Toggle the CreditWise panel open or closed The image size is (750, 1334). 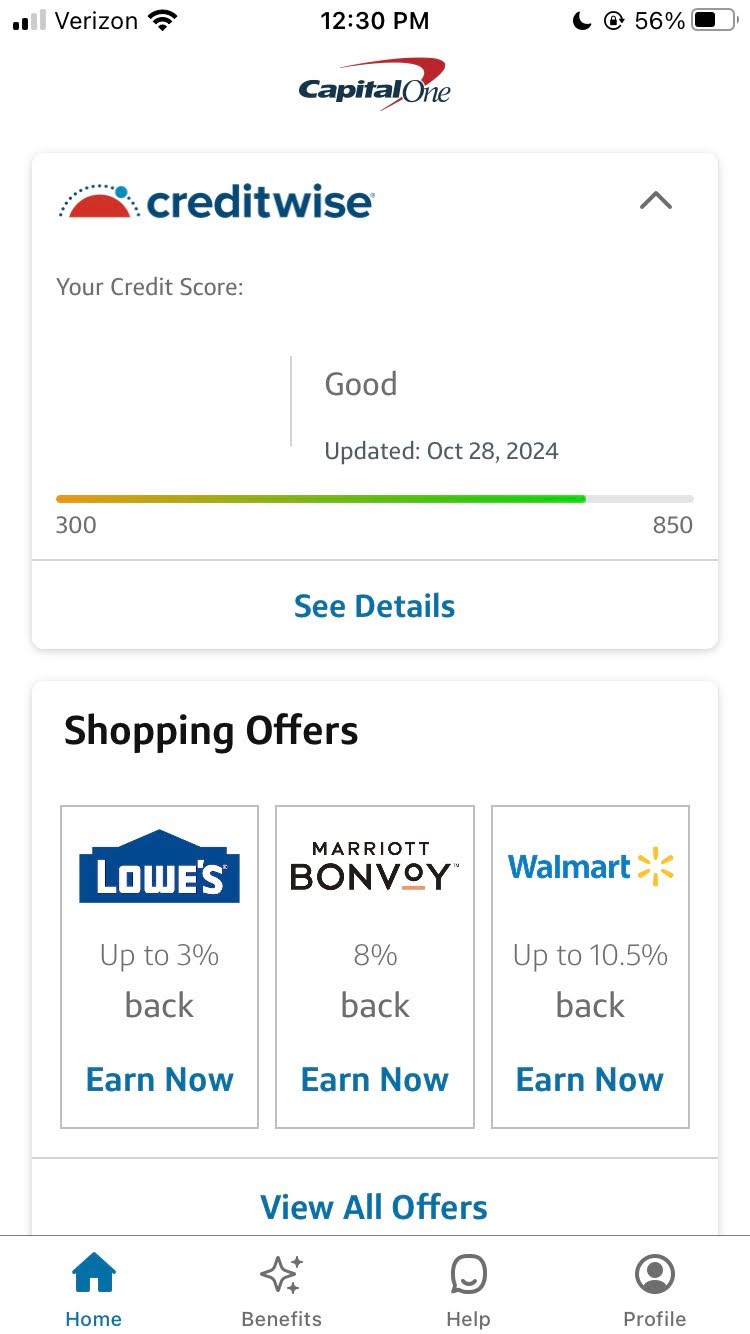[x=655, y=200]
